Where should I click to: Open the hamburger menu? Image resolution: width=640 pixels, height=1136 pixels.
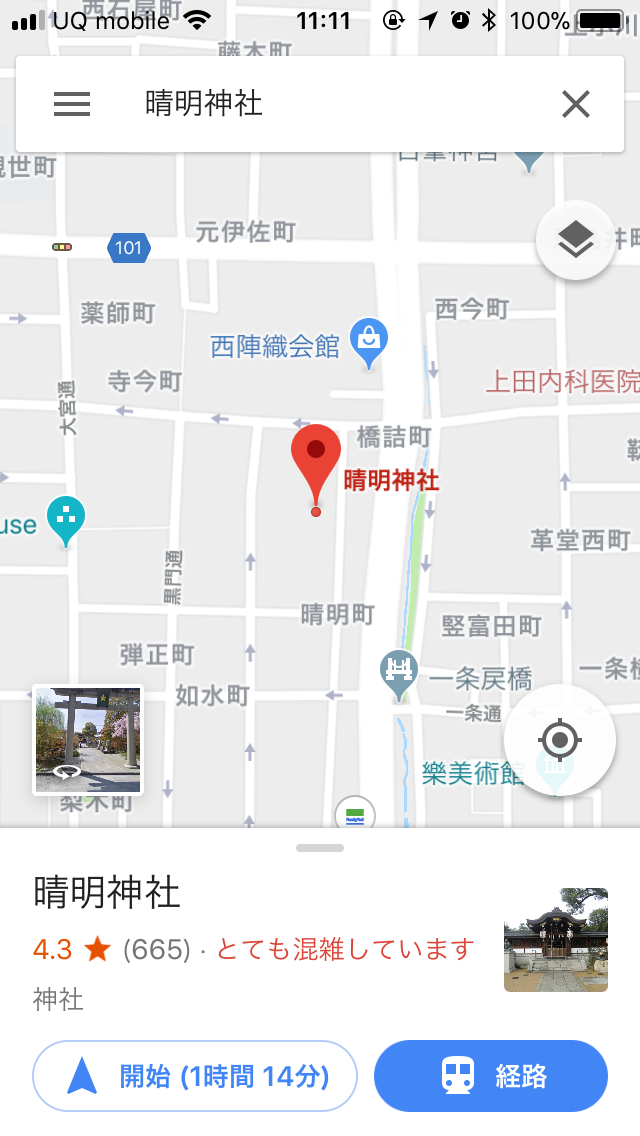[x=72, y=104]
